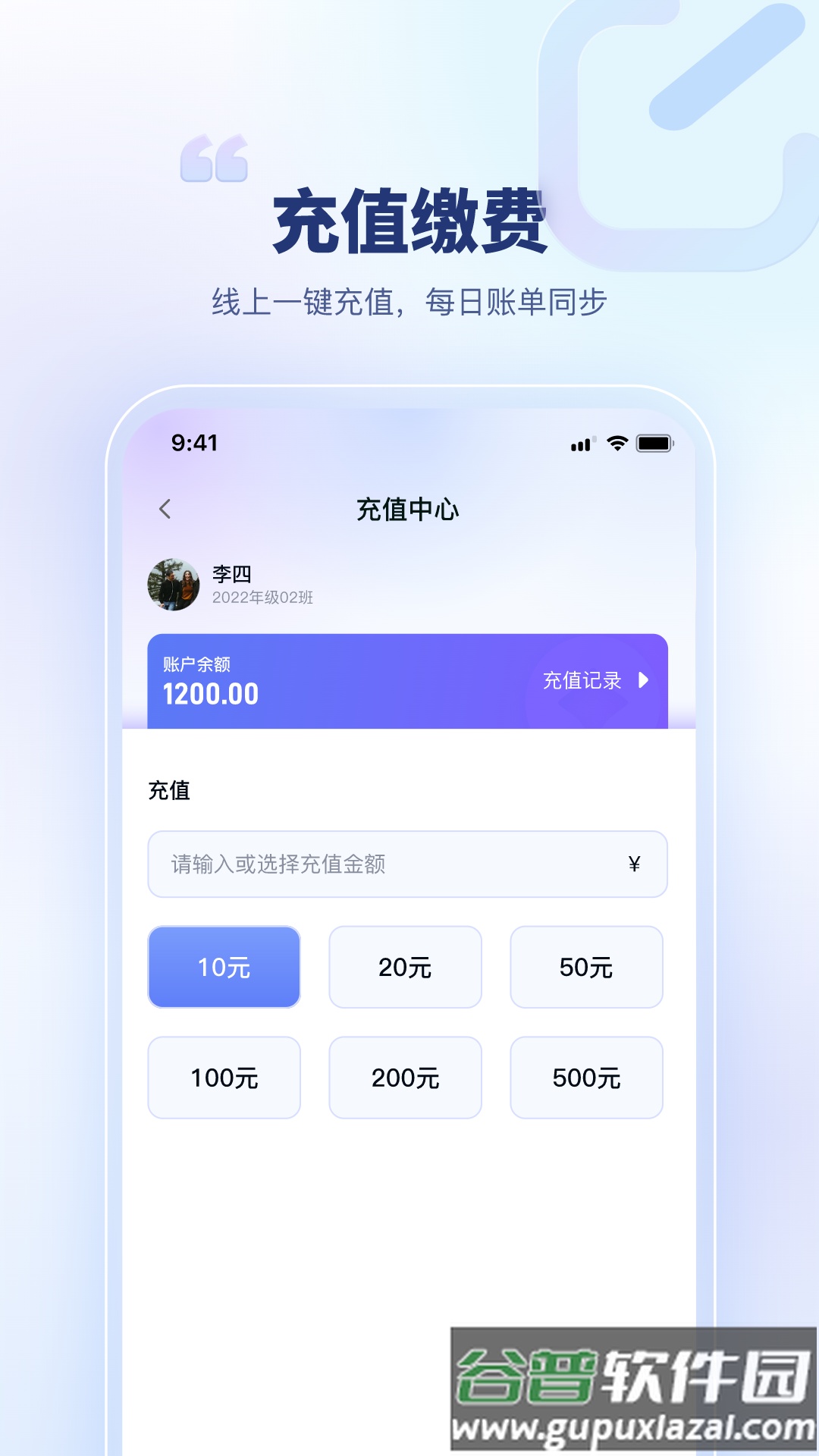
Task: Click the back arrow icon
Action: 165,508
